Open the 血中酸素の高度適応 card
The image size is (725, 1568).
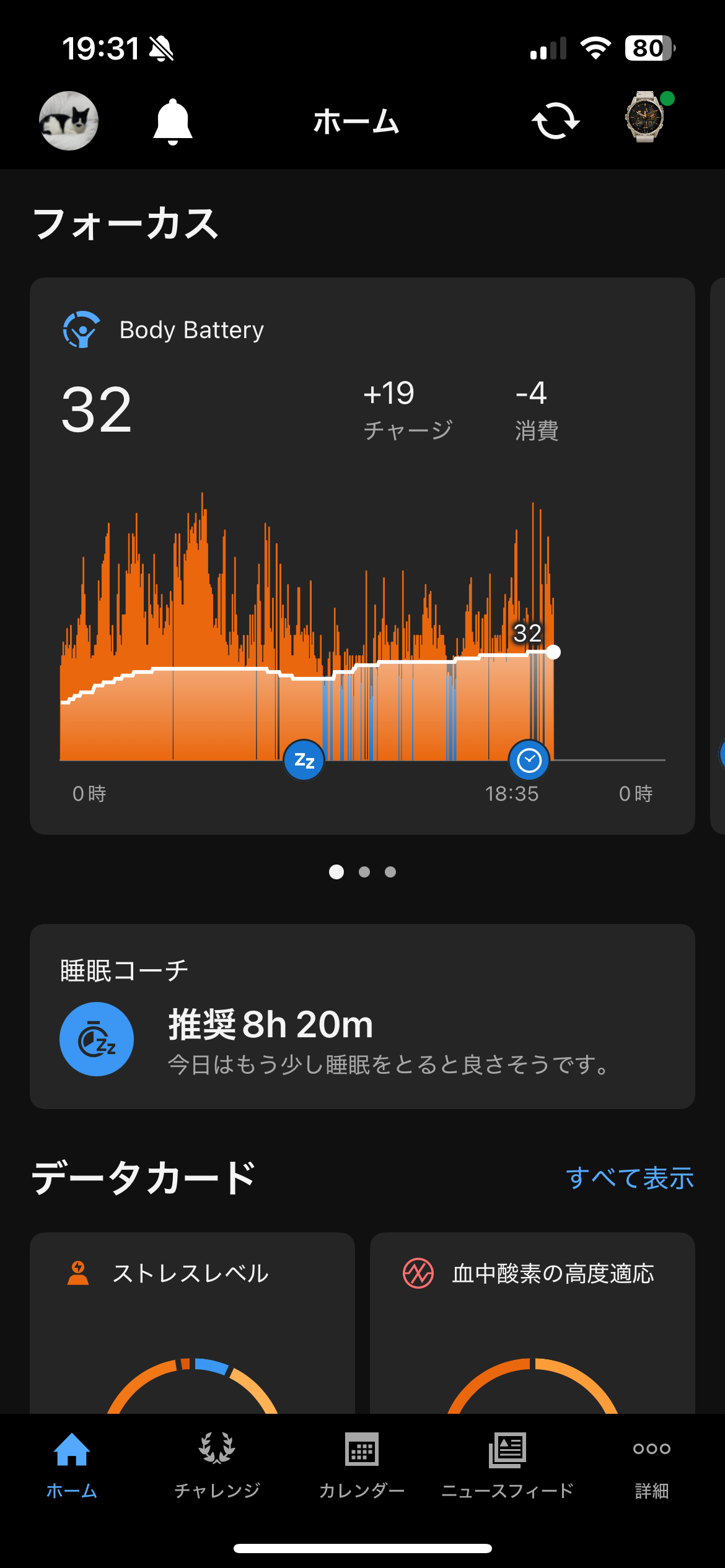pos(532,1319)
